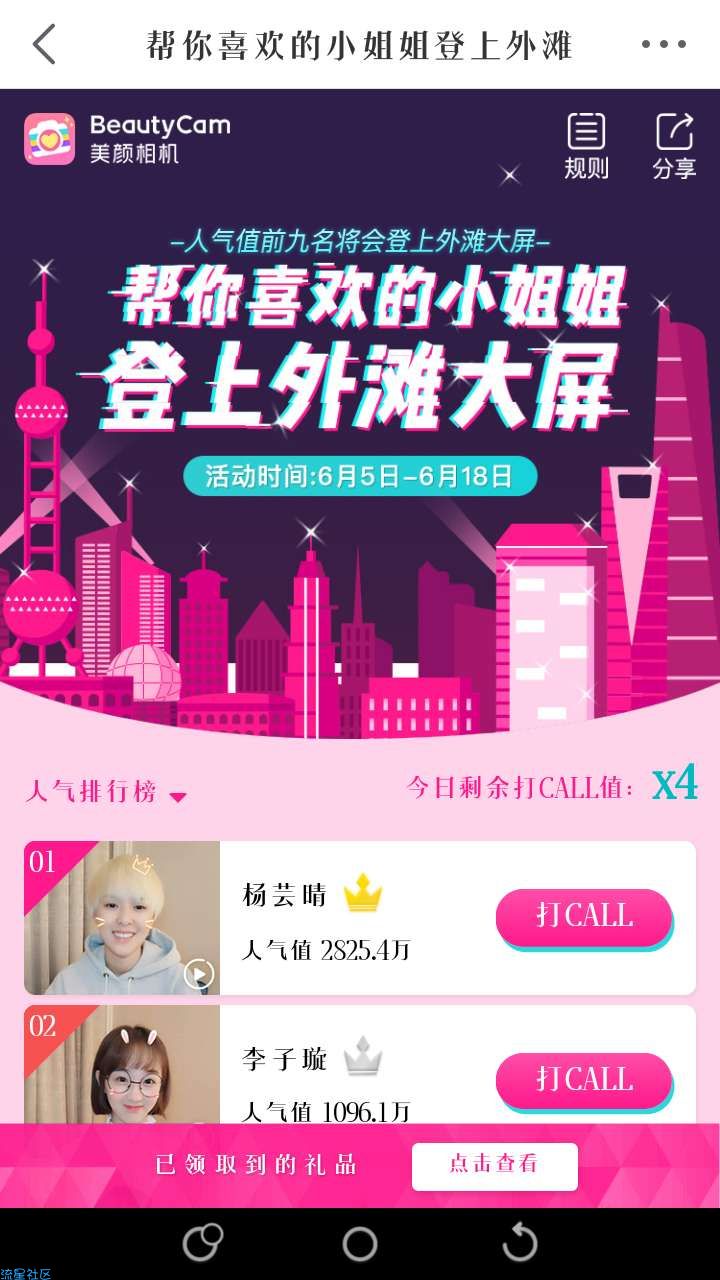The height and width of the screenshot is (1280, 720).
Task: Tap 点击查看 to view received gifts
Action: (x=494, y=1166)
